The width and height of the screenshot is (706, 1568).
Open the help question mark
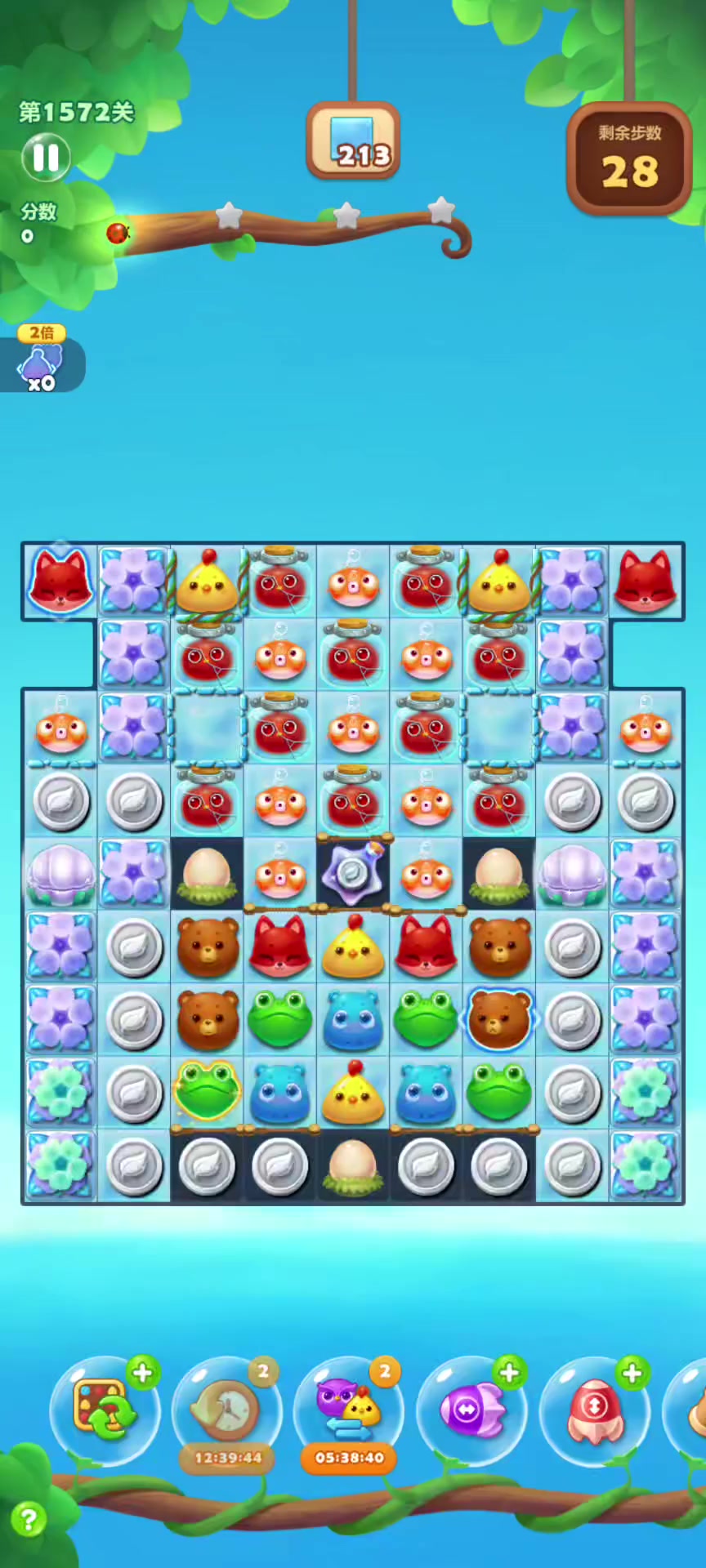pos(28,1520)
